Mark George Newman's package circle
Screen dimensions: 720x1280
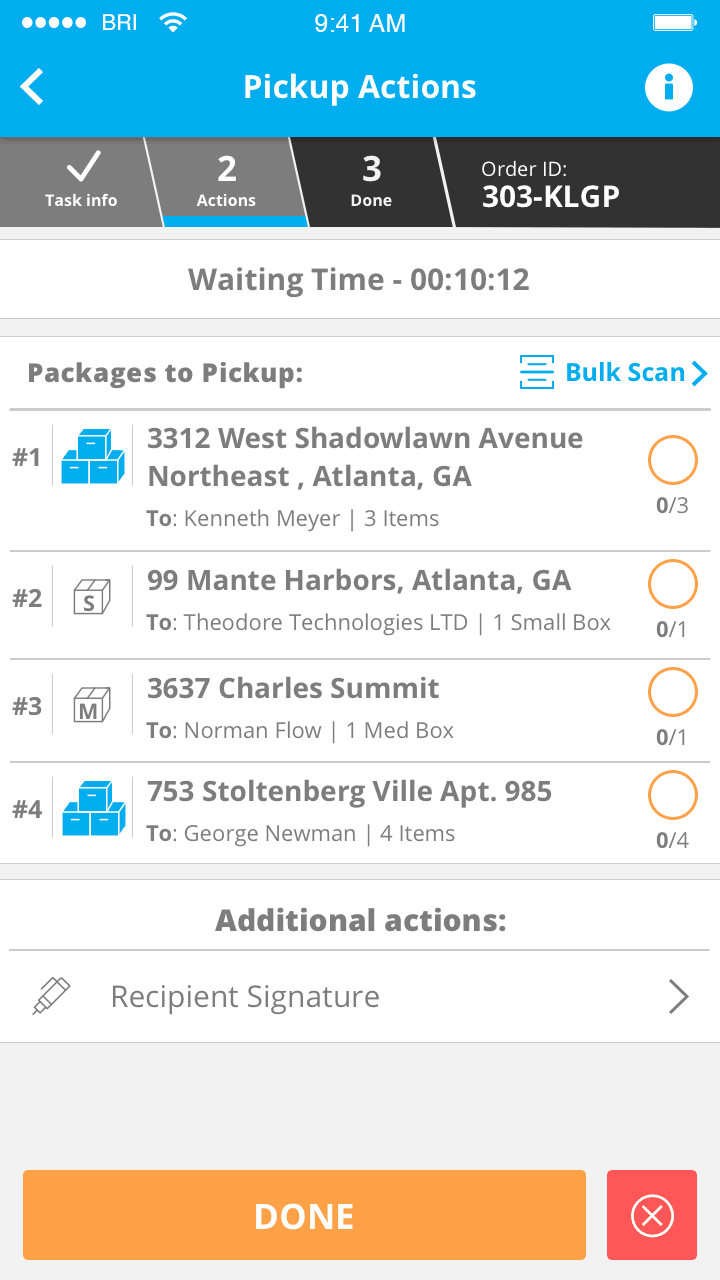coord(672,796)
